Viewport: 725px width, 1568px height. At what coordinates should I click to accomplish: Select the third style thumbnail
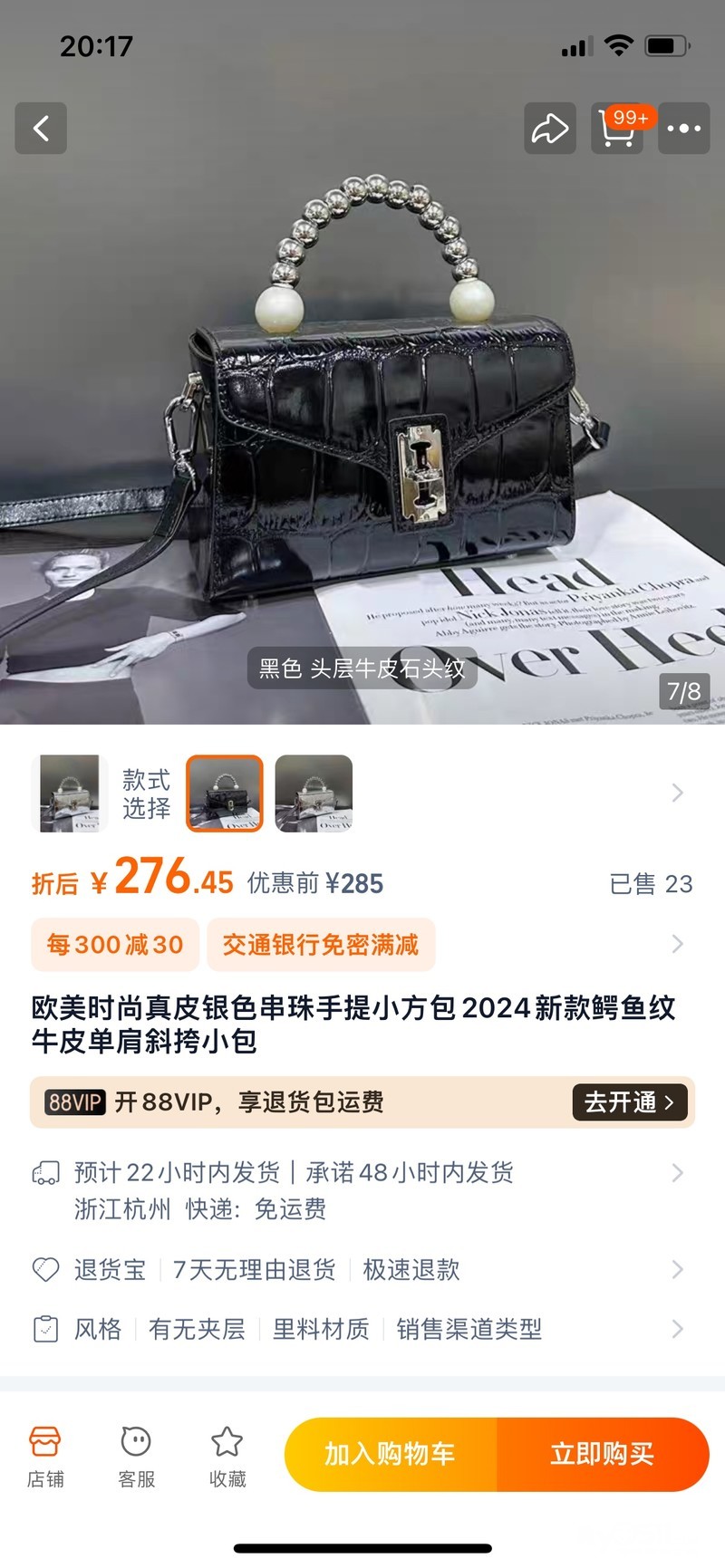click(x=314, y=794)
